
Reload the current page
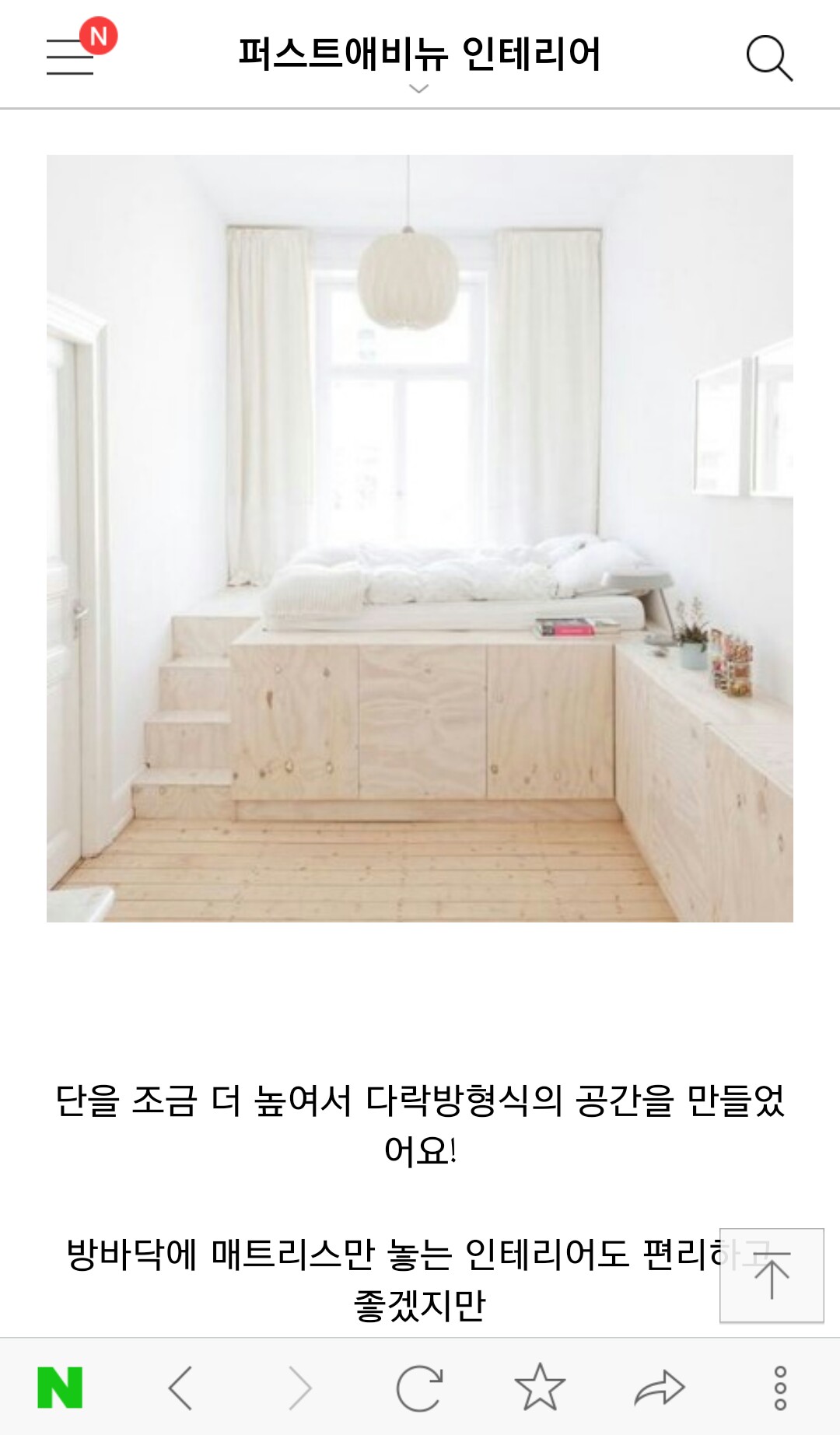419,1388
